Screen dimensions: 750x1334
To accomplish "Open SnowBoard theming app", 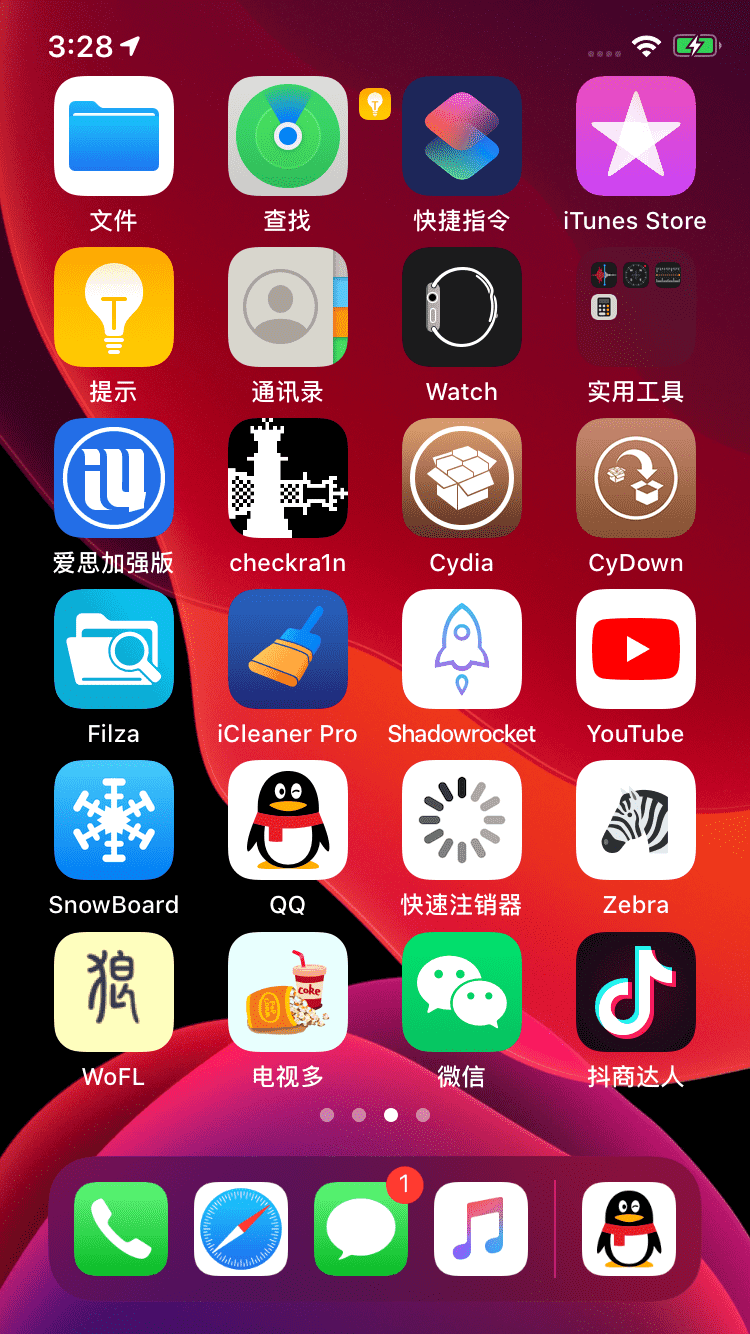I will (x=114, y=820).
